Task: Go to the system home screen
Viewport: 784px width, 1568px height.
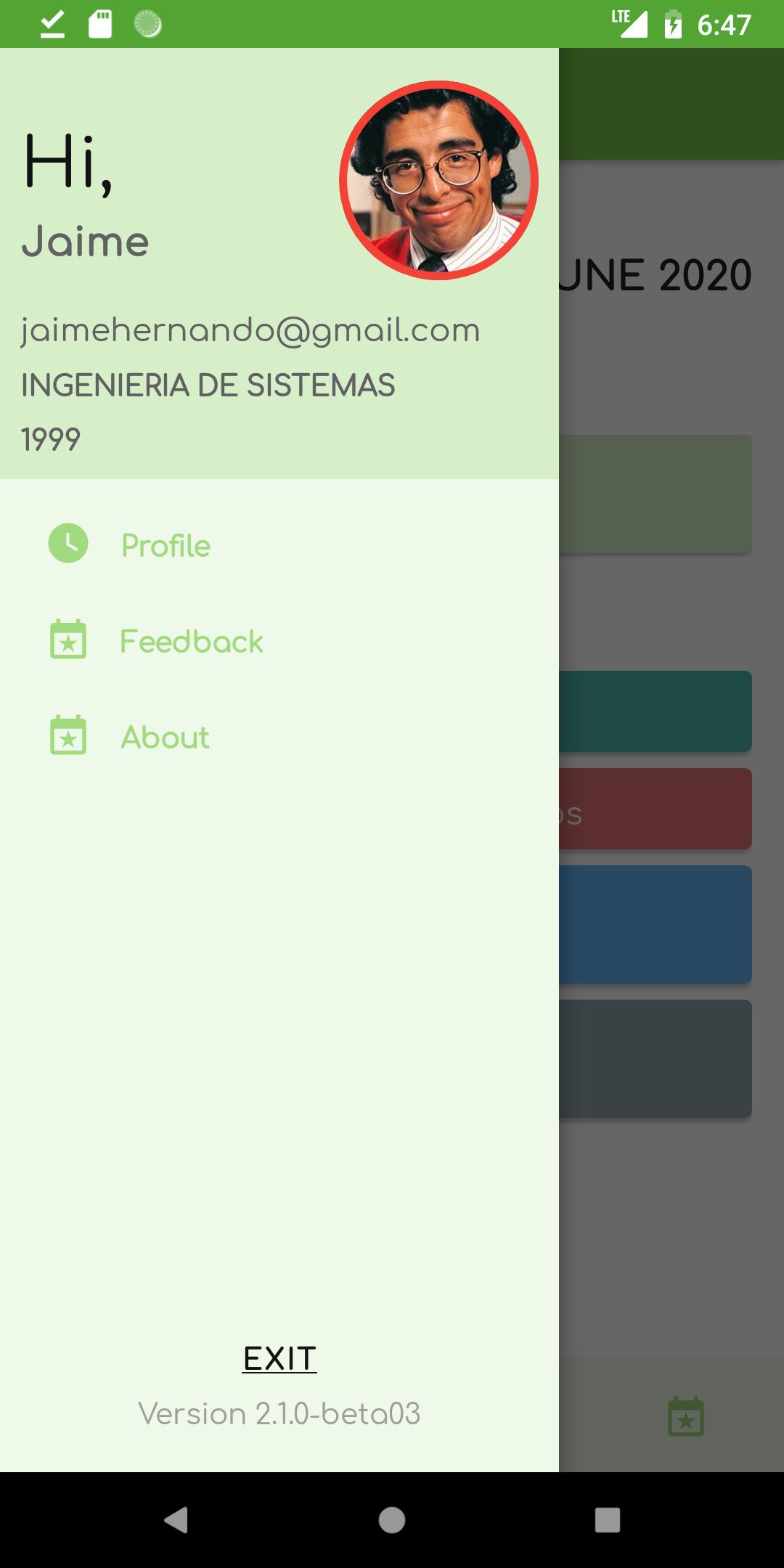Action: coord(392,1519)
